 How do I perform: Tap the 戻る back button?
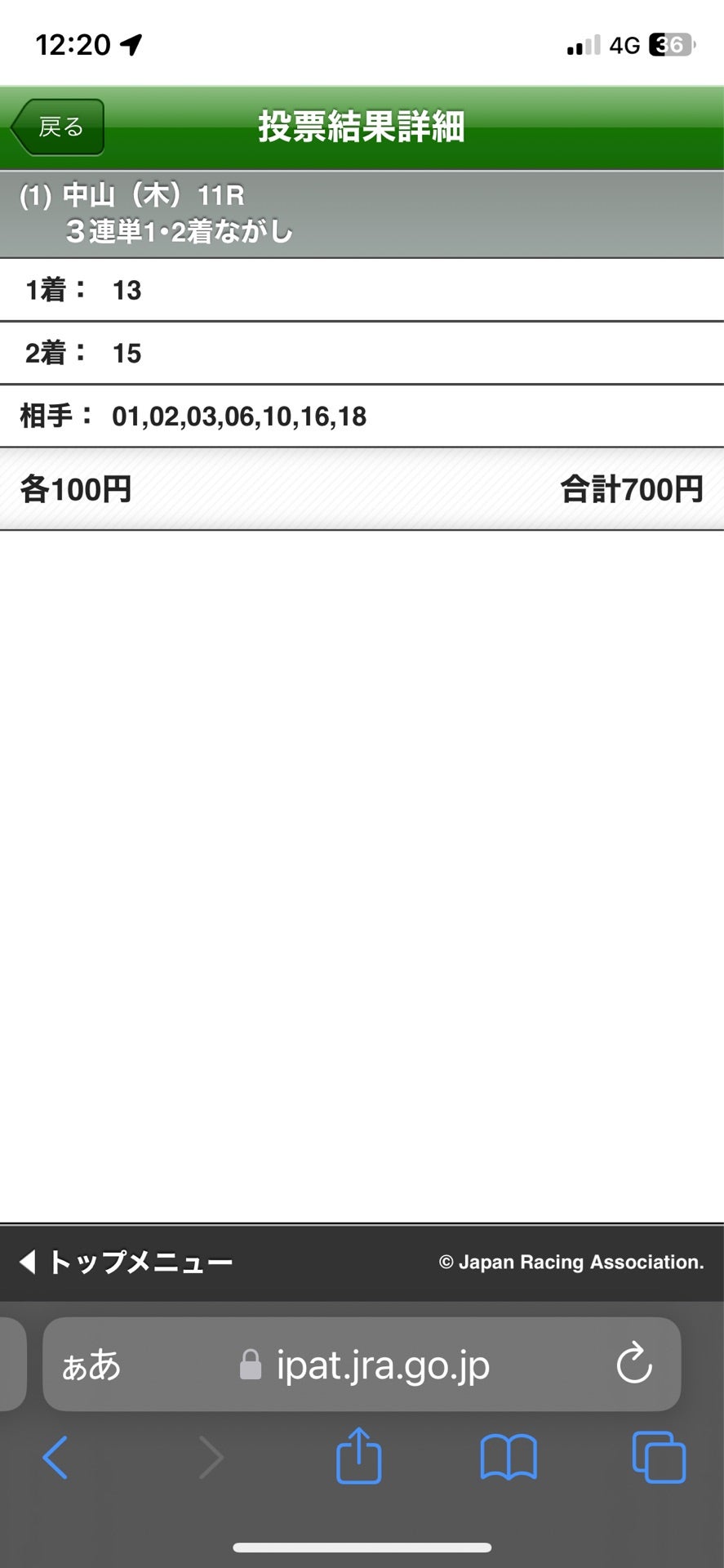pos(58,127)
